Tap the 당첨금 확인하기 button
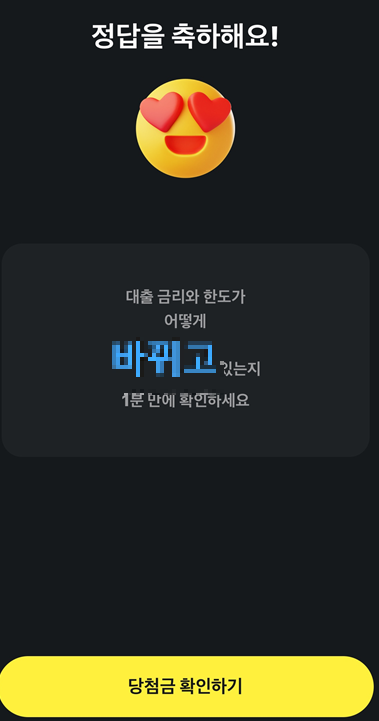The image size is (379, 721). [185, 686]
